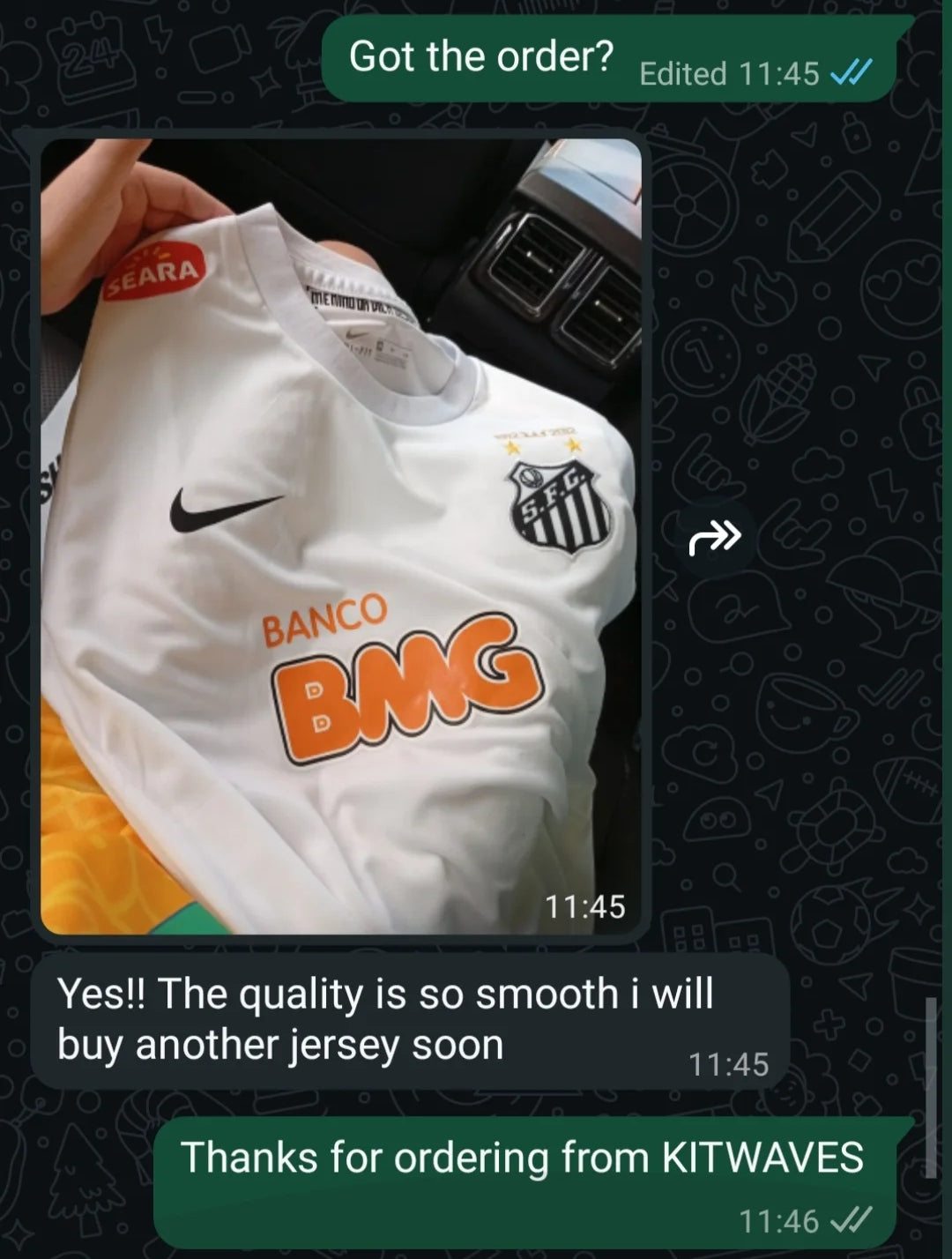952x1259 pixels.
Task: Click the "Yes!! The quality is so smooth" message
Action: tap(388, 1018)
